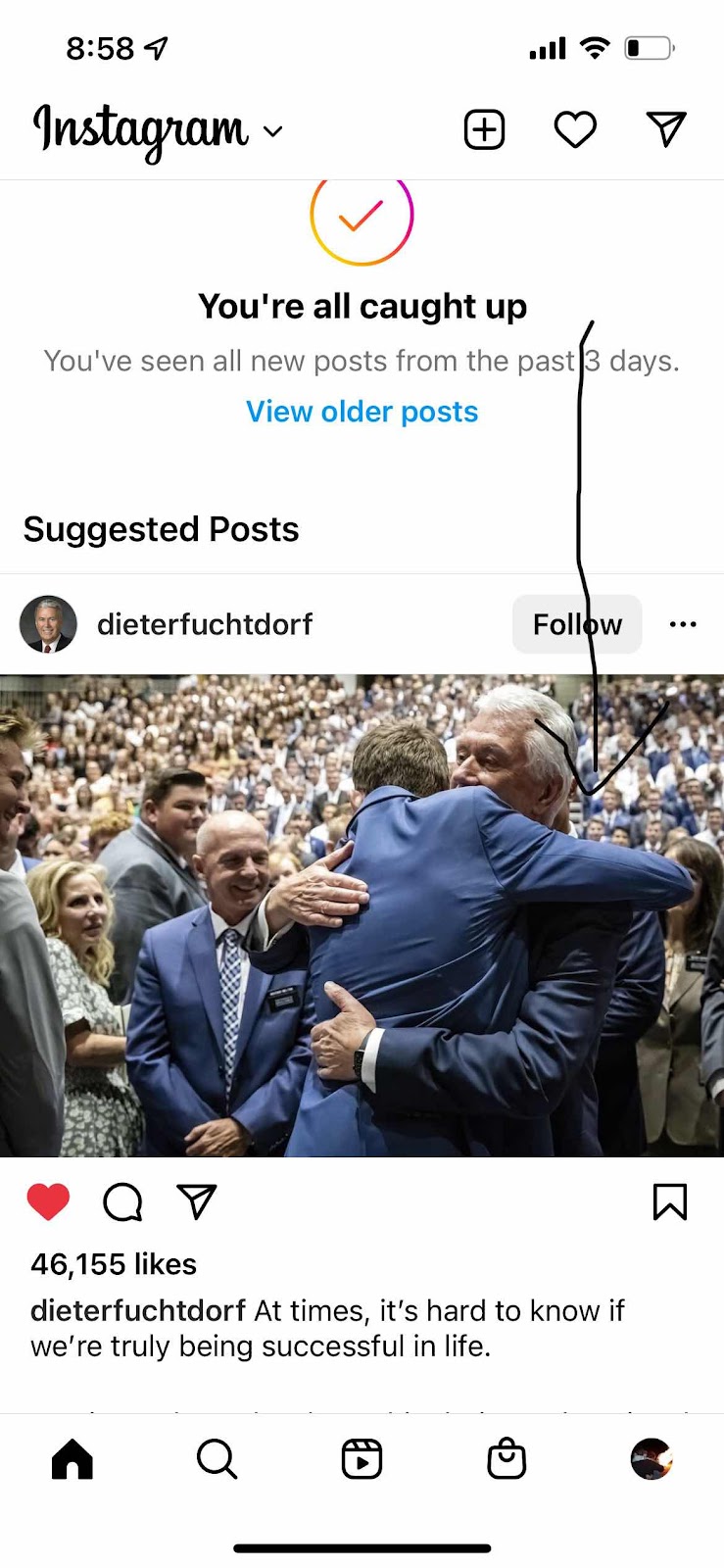Open your profile tab

652,1459
